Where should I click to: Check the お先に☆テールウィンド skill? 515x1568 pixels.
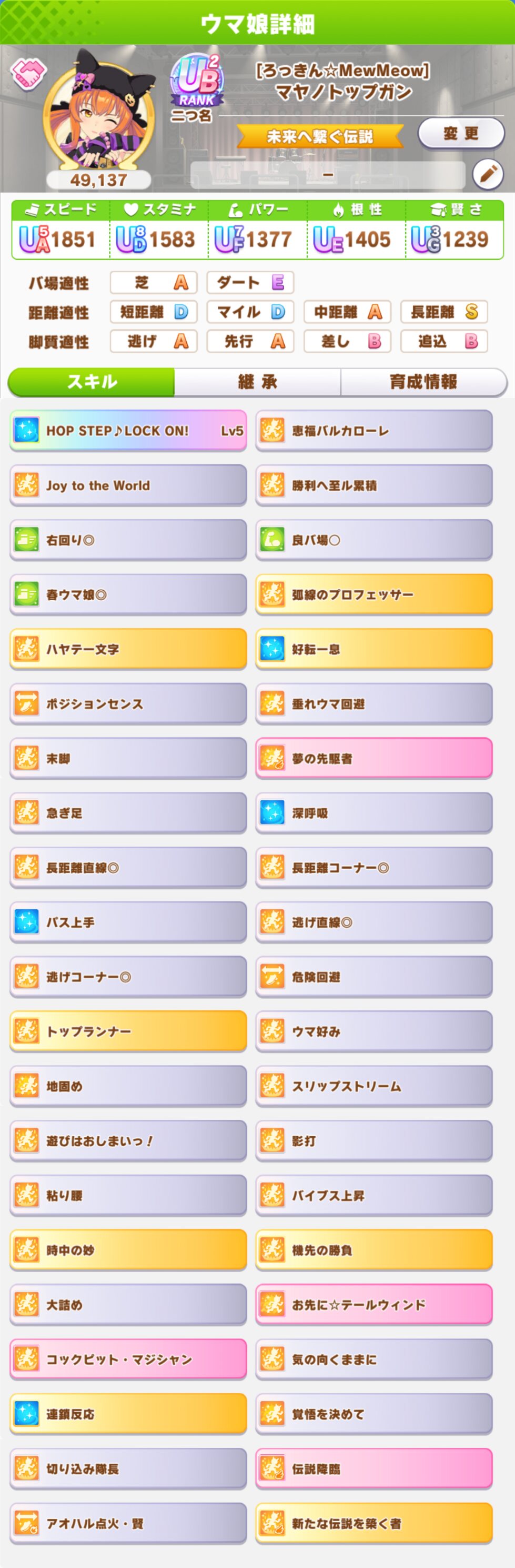[x=373, y=1304]
